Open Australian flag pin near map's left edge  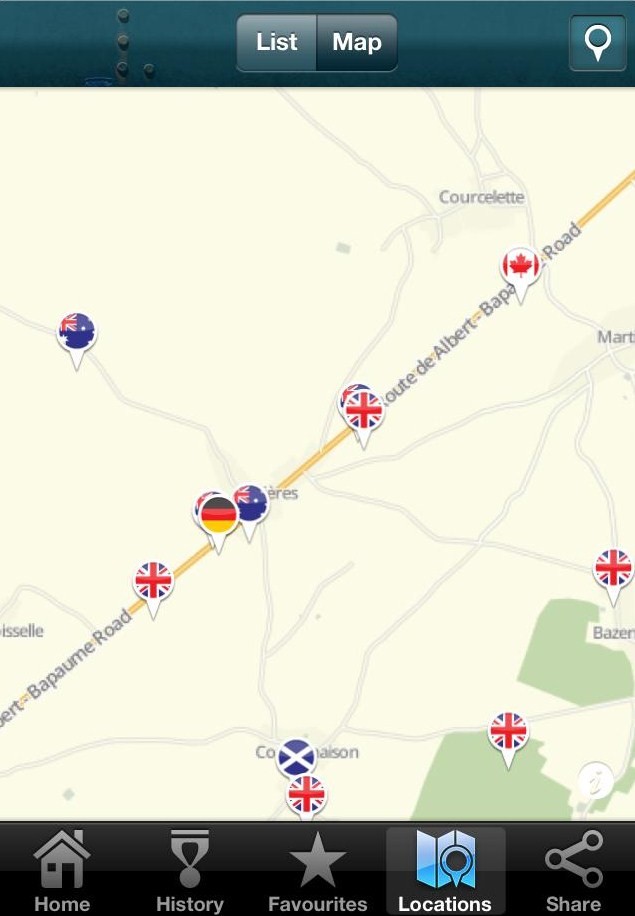(x=76, y=332)
